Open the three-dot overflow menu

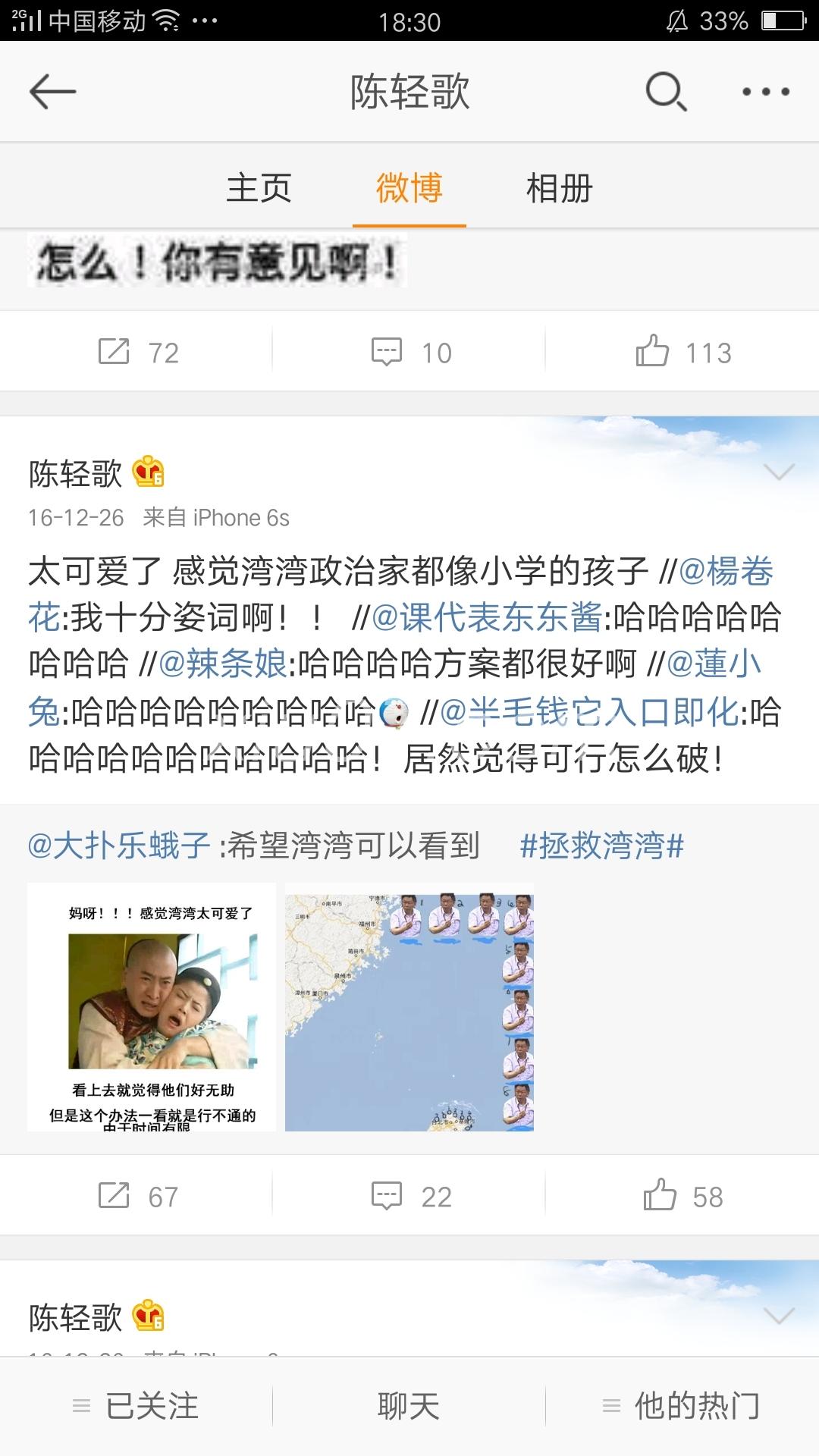tap(765, 92)
